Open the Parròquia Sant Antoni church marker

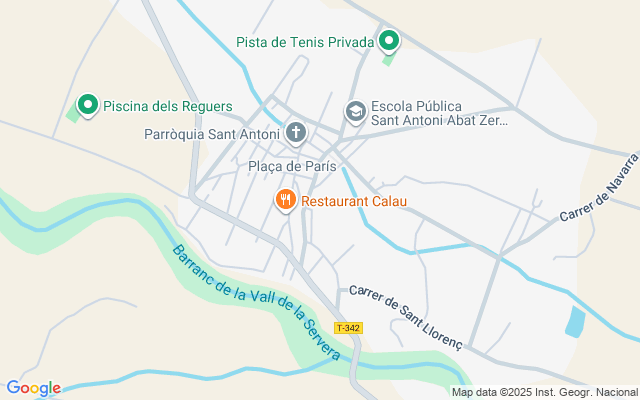[296, 133]
